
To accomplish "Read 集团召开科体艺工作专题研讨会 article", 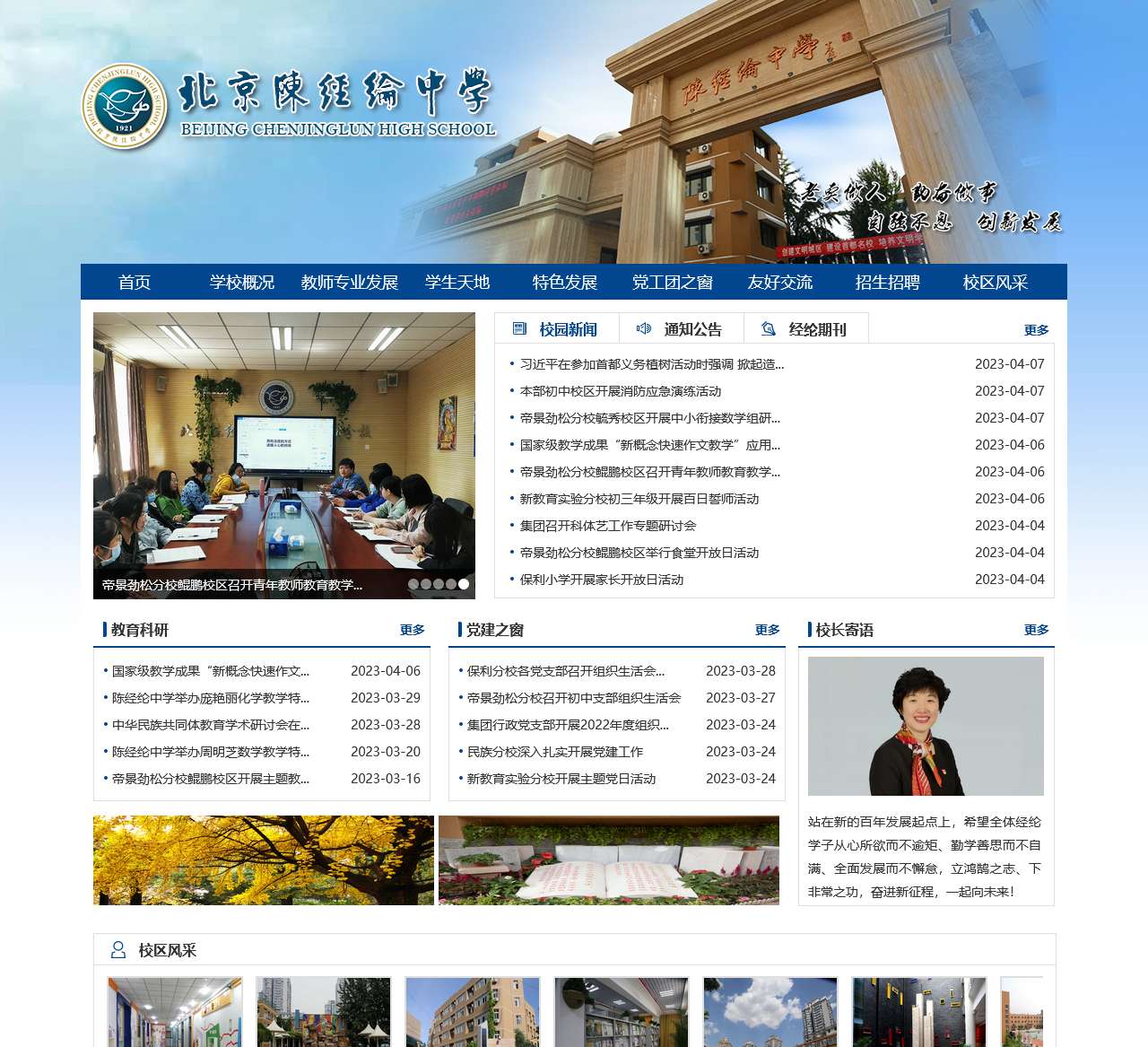I will (608, 526).
